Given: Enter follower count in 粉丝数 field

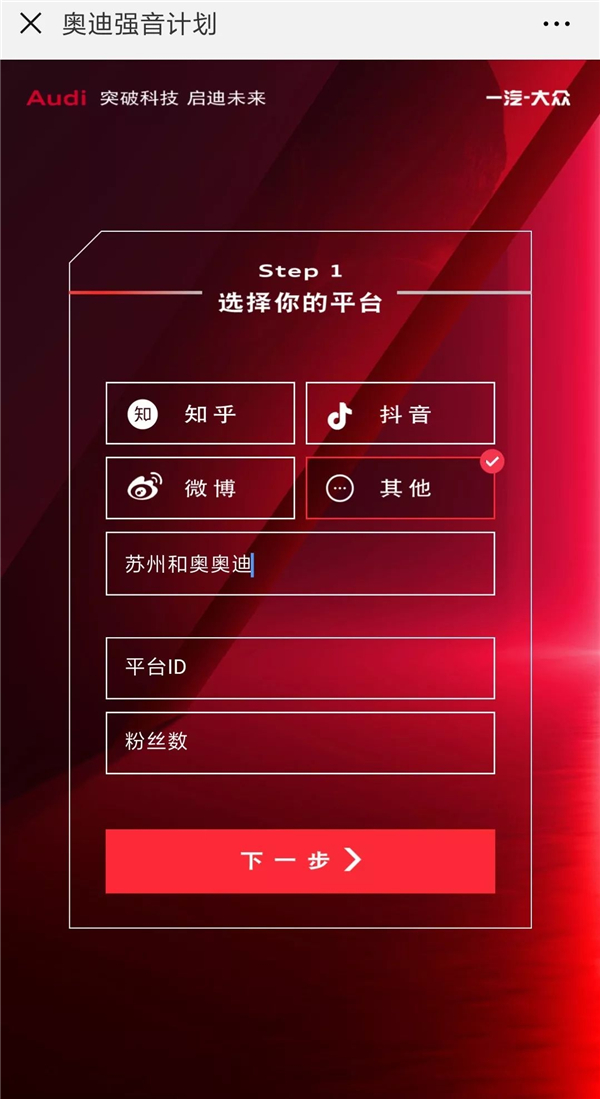Looking at the screenshot, I should pyautogui.click(x=300, y=742).
